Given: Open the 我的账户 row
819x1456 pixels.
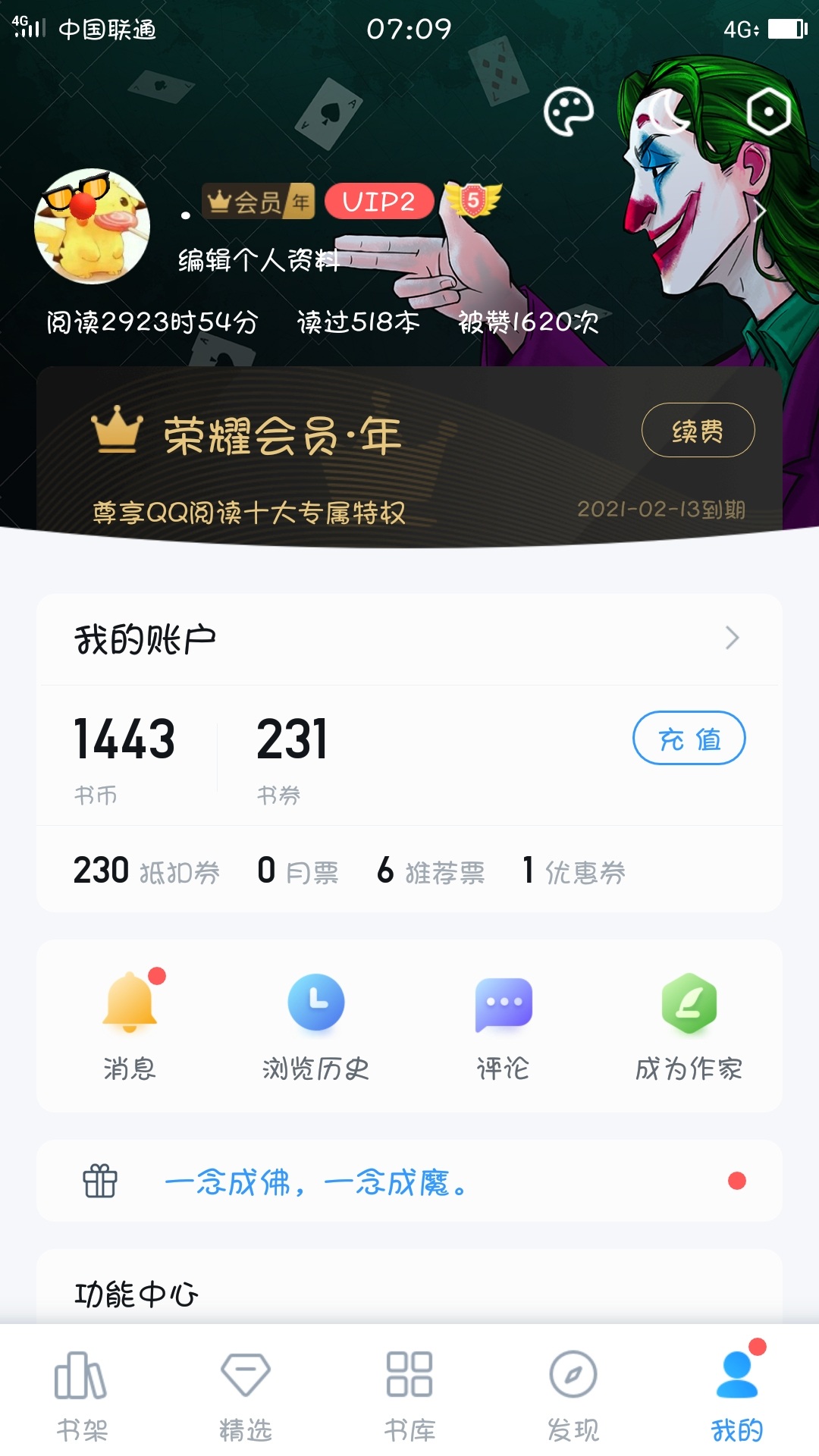Looking at the screenshot, I should (x=409, y=639).
